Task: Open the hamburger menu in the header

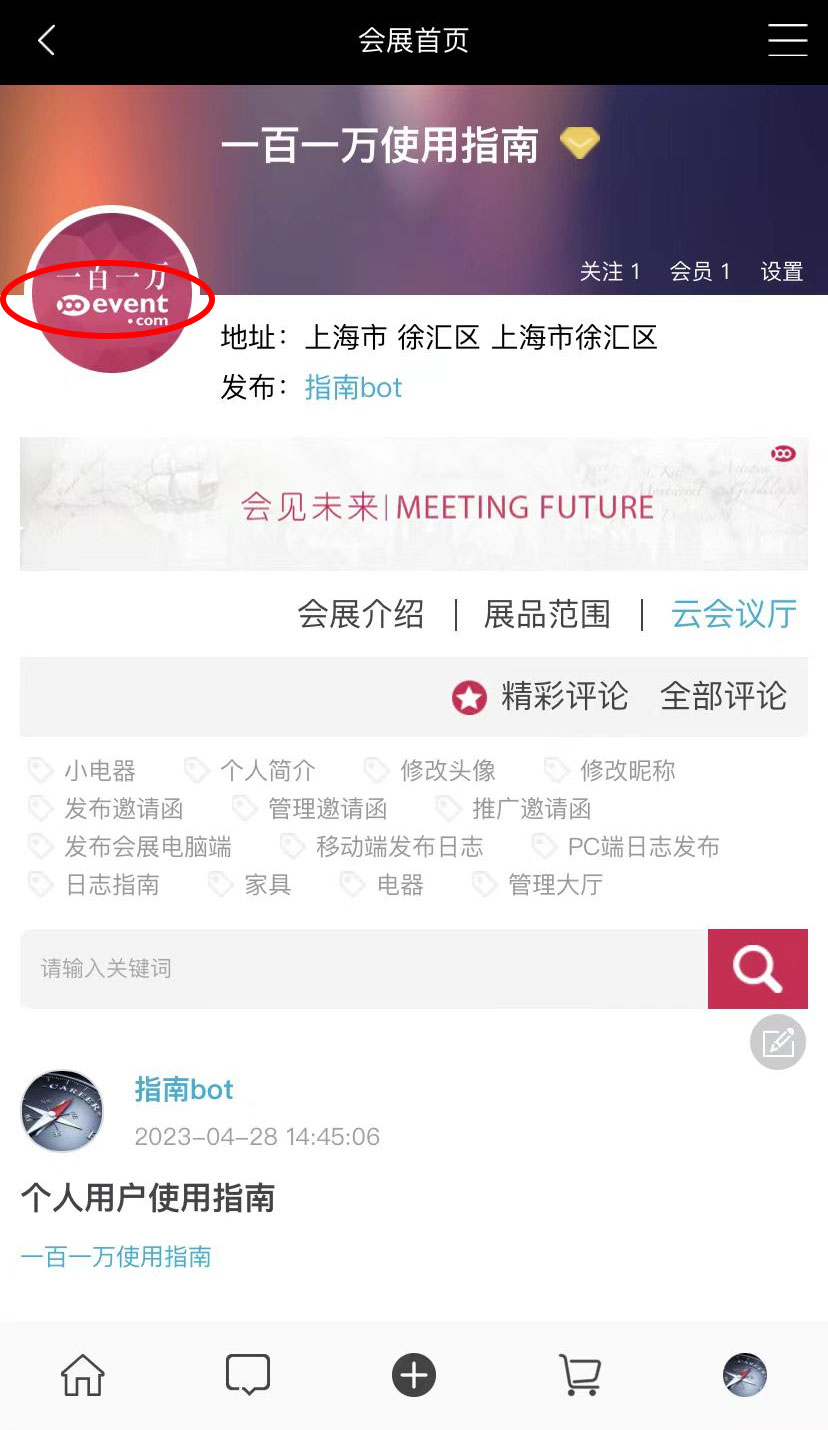Action: coord(787,41)
